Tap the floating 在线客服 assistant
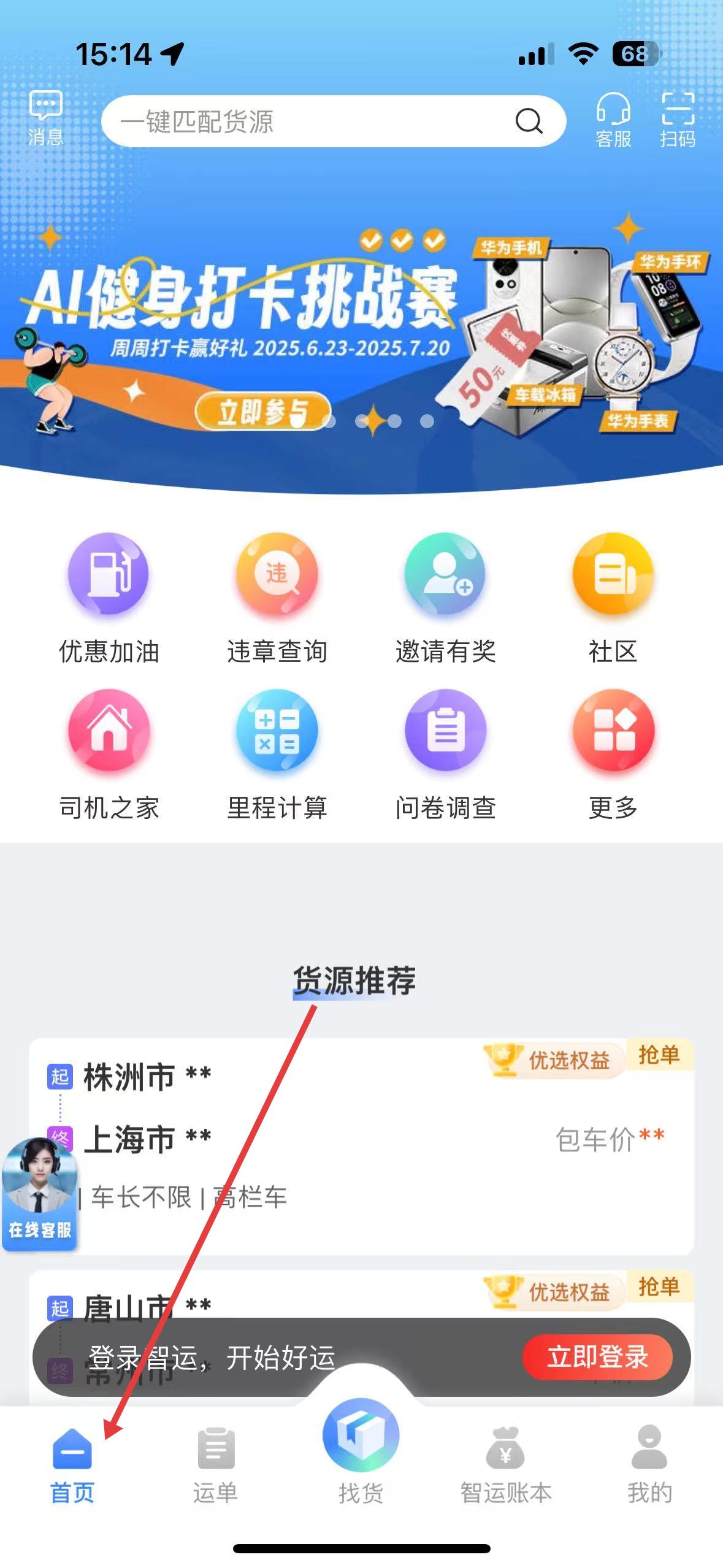 click(39, 1193)
